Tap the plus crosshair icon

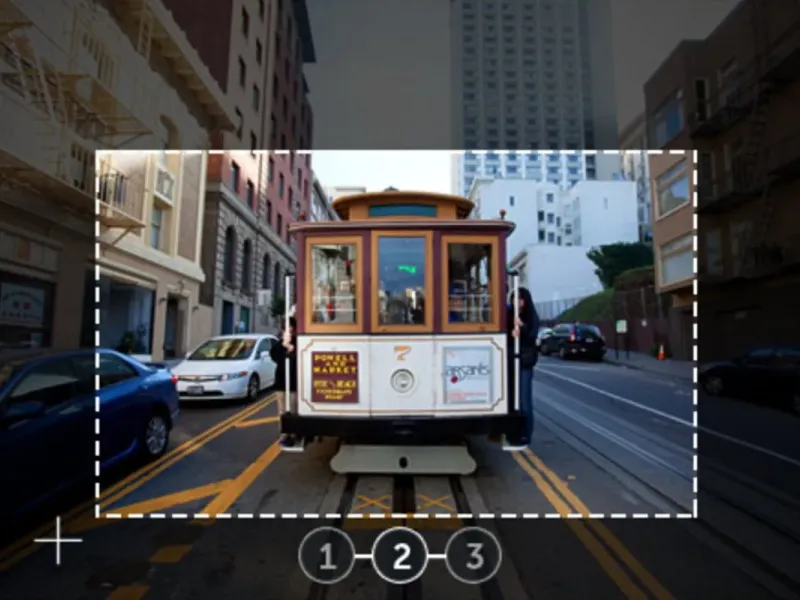tap(58, 541)
